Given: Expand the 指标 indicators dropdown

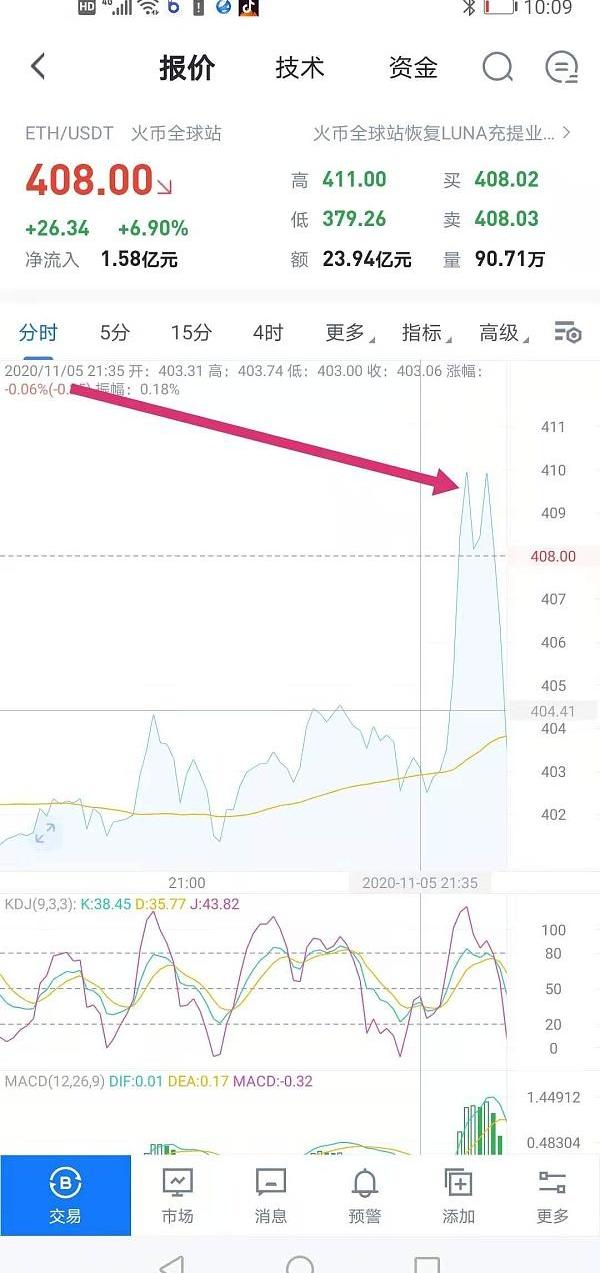Looking at the screenshot, I should click(x=425, y=333).
